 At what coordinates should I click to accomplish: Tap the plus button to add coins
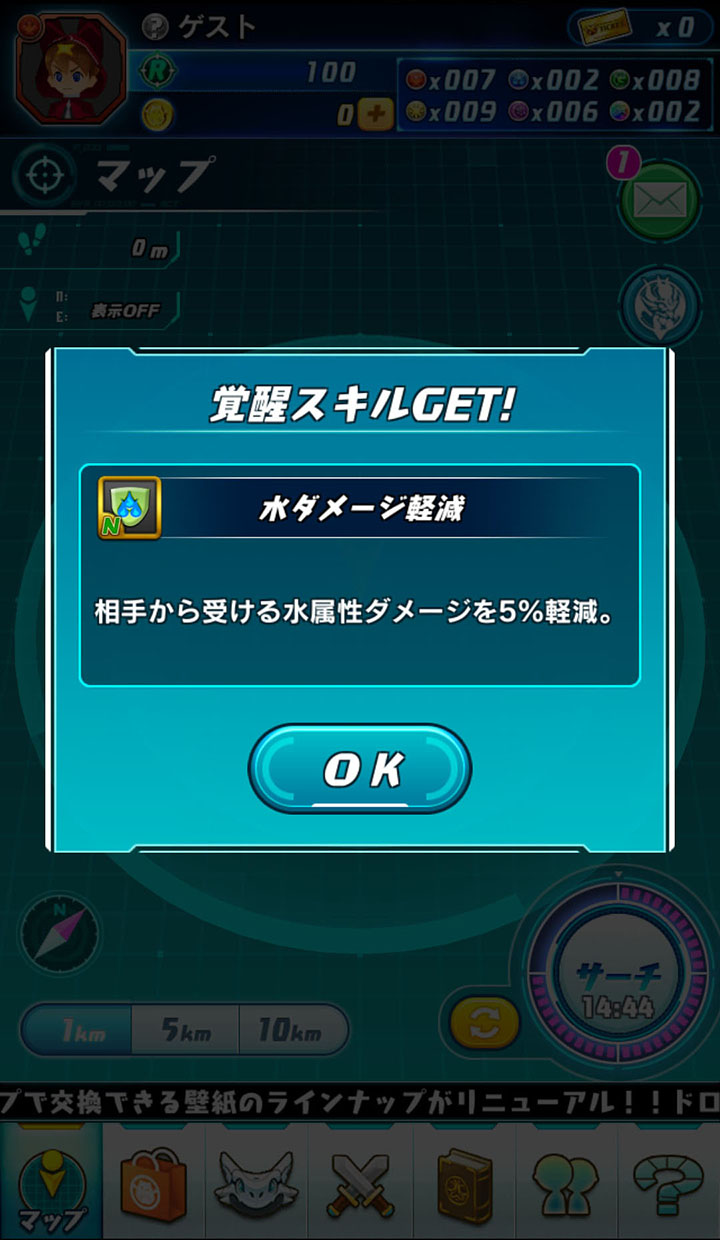point(376,115)
